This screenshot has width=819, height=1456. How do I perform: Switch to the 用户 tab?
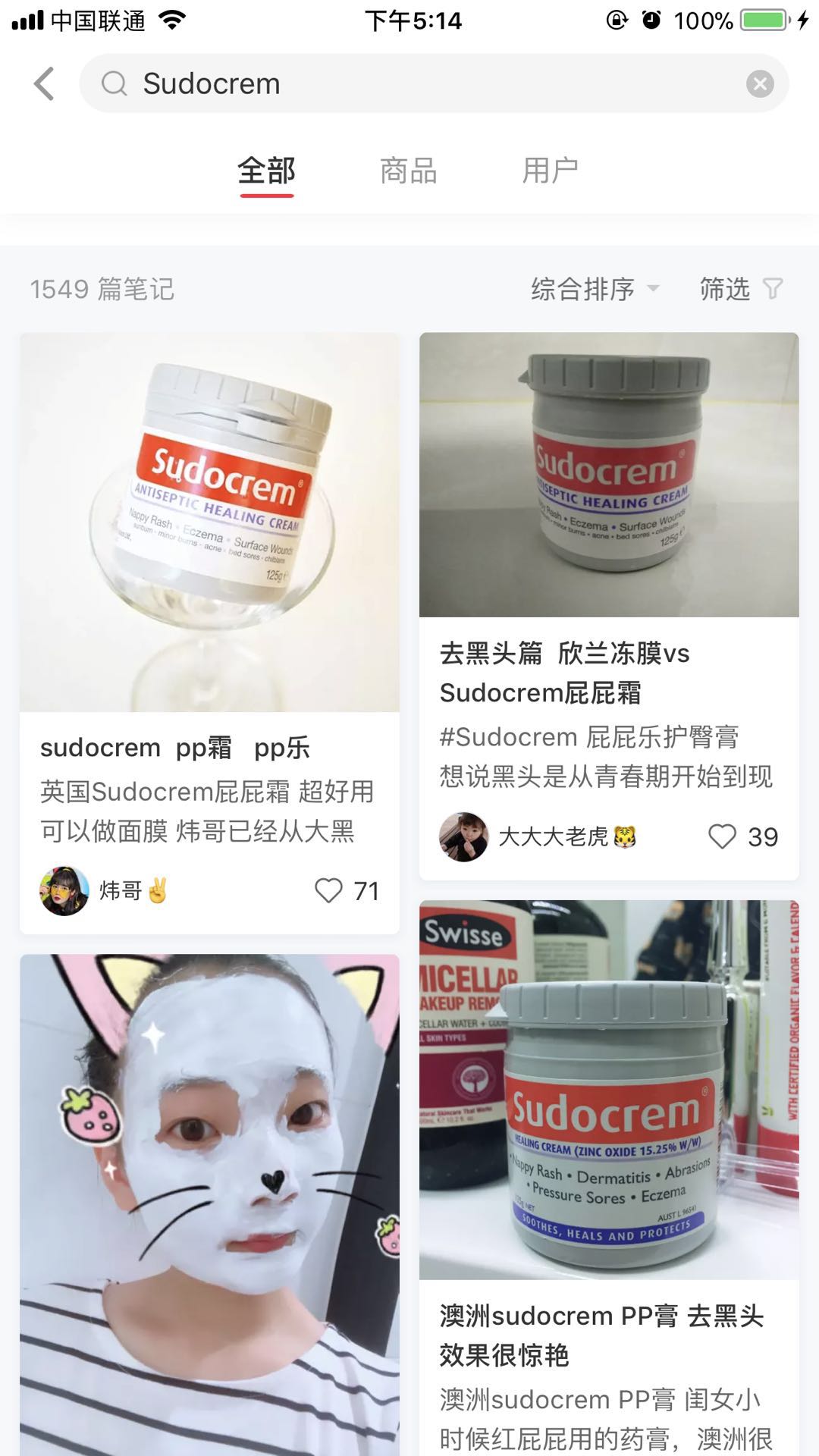[x=550, y=171]
